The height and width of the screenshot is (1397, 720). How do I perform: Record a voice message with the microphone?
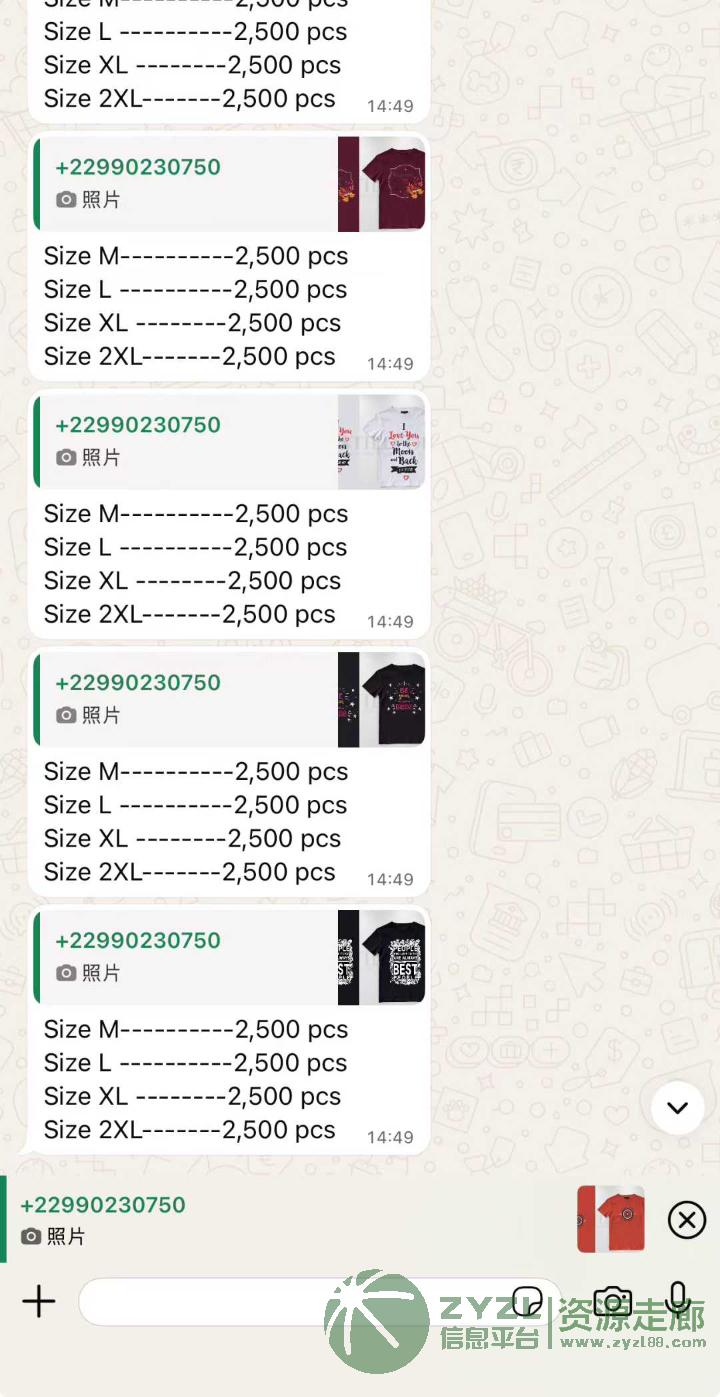click(x=678, y=1299)
